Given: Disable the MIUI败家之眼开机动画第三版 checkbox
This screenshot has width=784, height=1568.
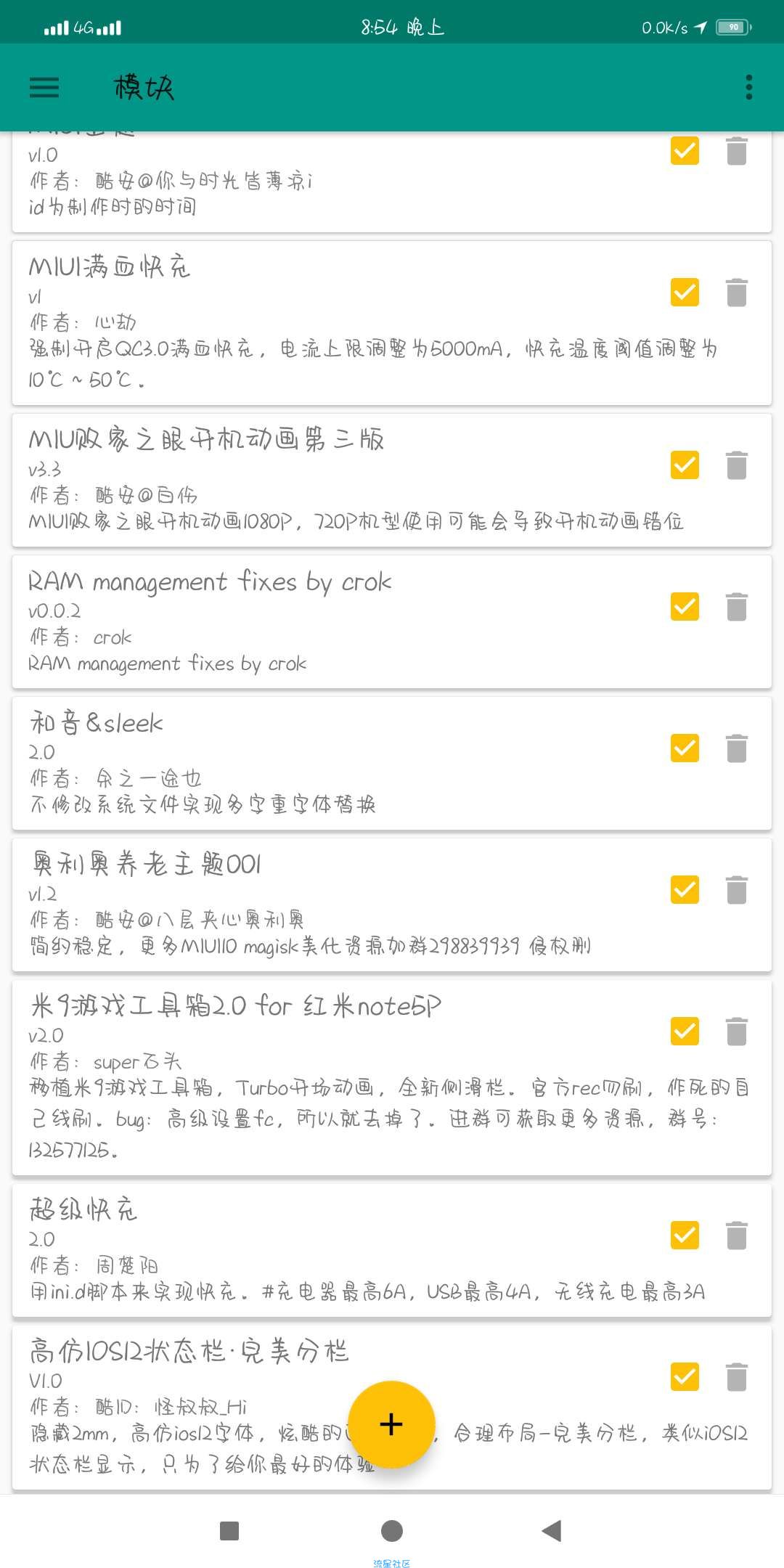Looking at the screenshot, I should click(685, 465).
